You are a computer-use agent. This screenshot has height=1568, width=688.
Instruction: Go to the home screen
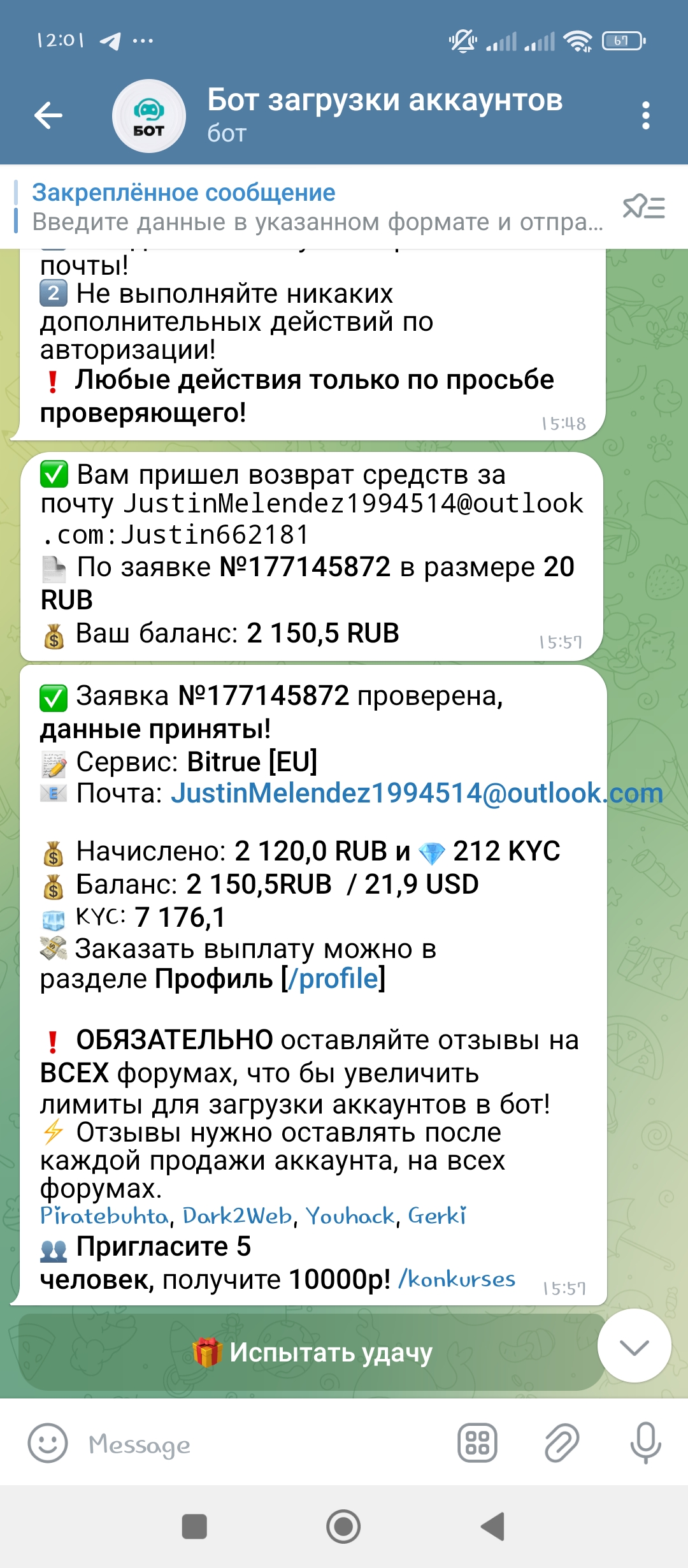click(x=343, y=1527)
